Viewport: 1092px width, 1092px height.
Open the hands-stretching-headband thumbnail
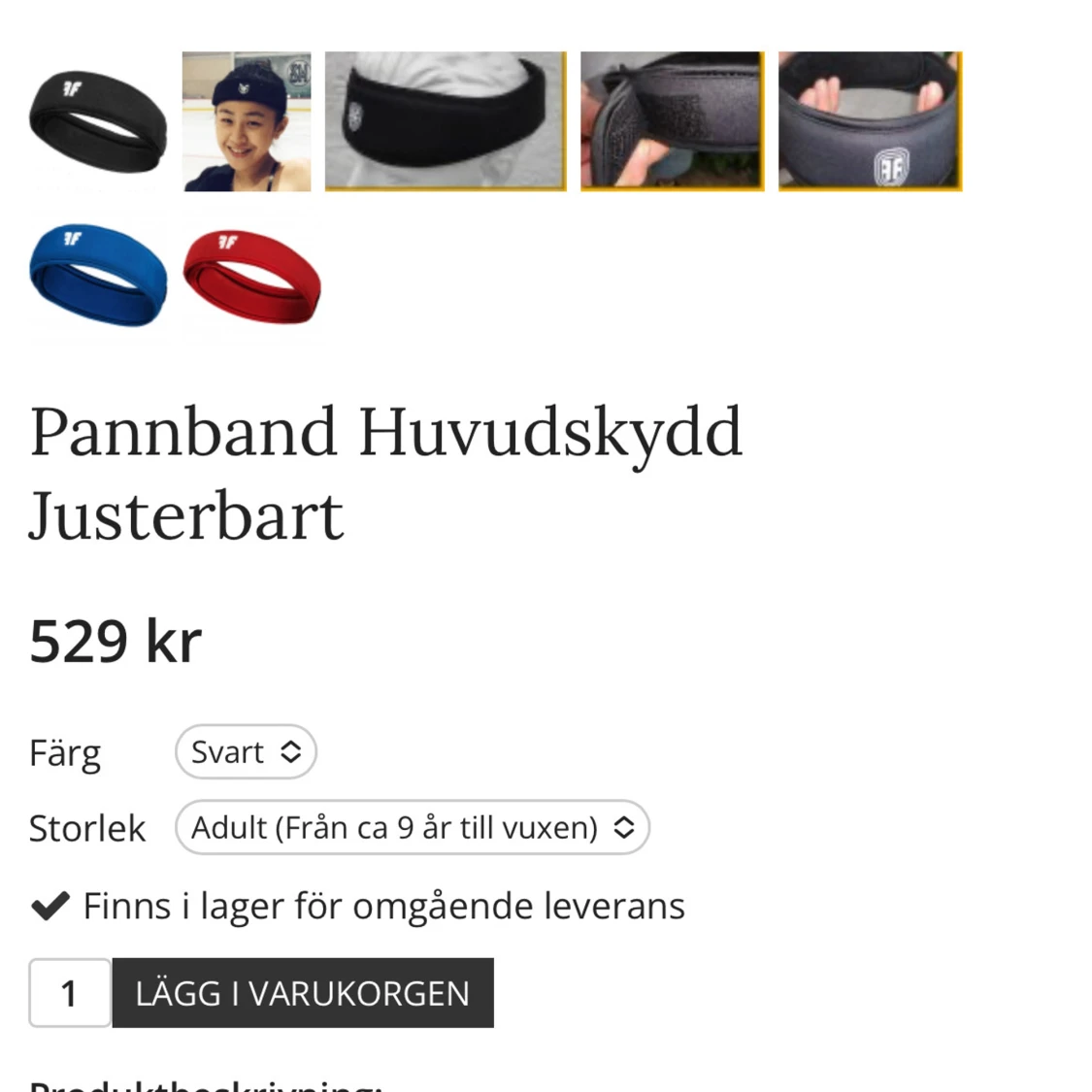(870, 121)
